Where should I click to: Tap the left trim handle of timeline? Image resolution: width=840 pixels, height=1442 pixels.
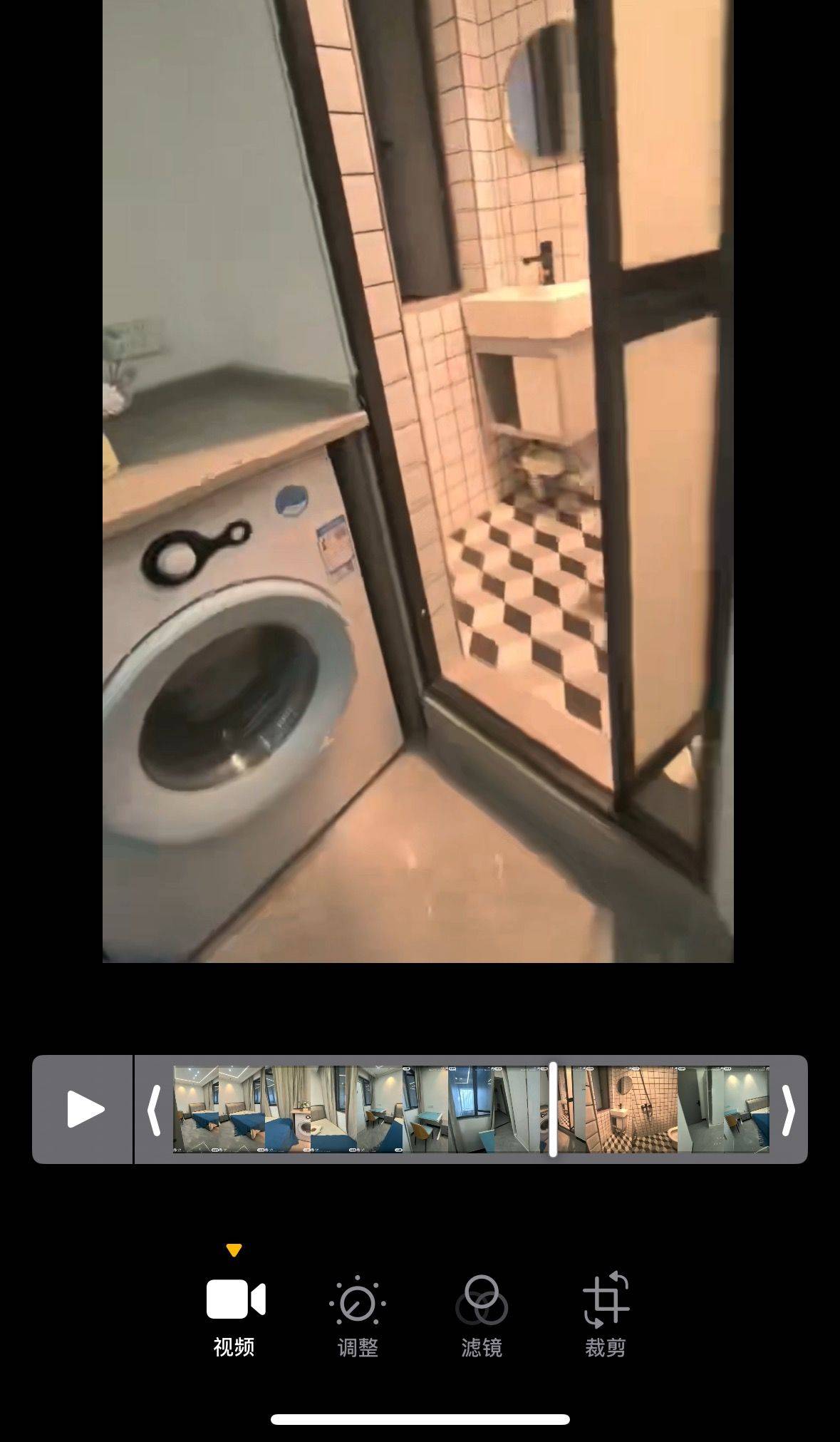click(x=153, y=1110)
